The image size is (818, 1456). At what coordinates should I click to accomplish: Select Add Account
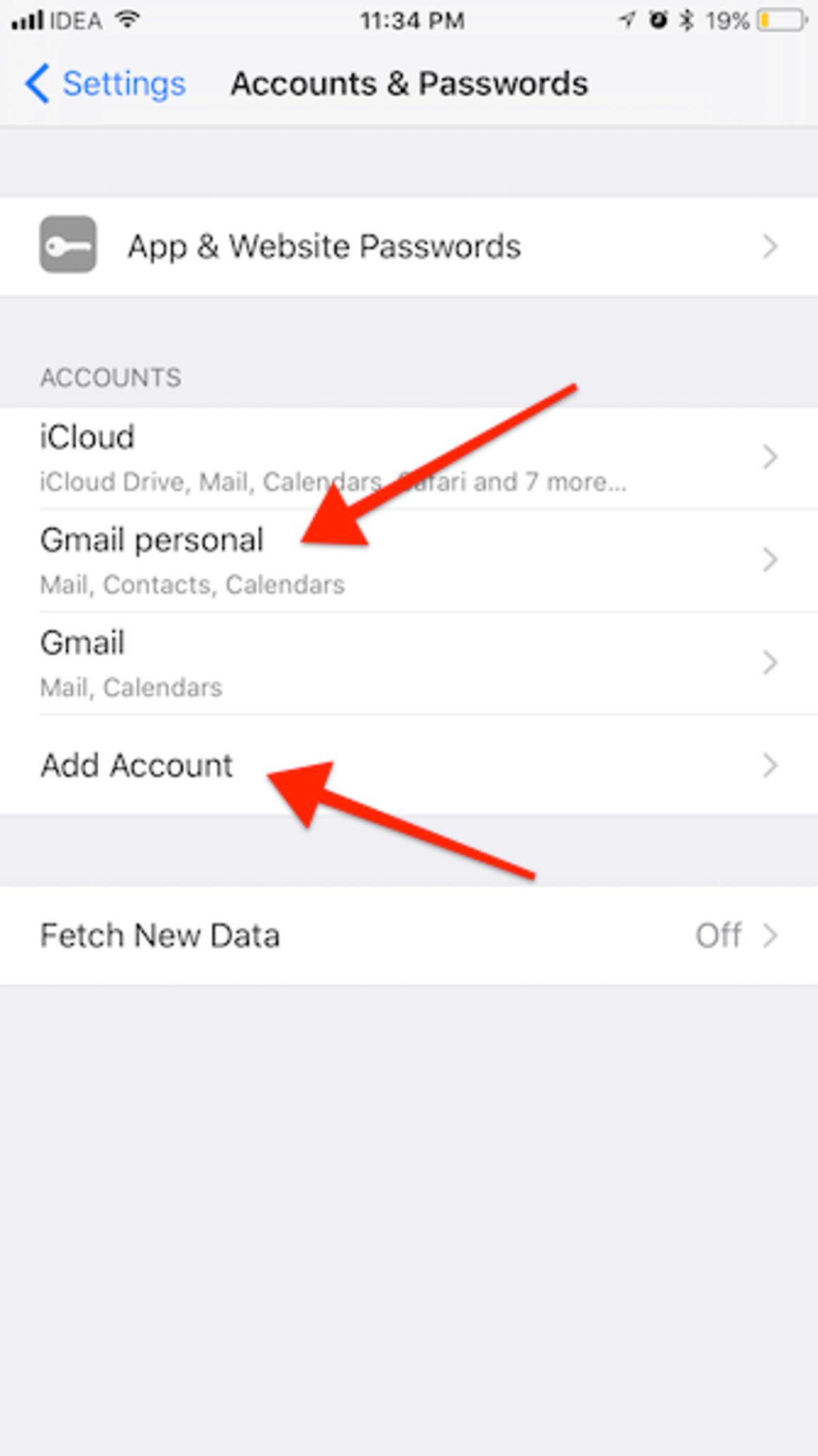pyautogui.click(x=409, y=765)
